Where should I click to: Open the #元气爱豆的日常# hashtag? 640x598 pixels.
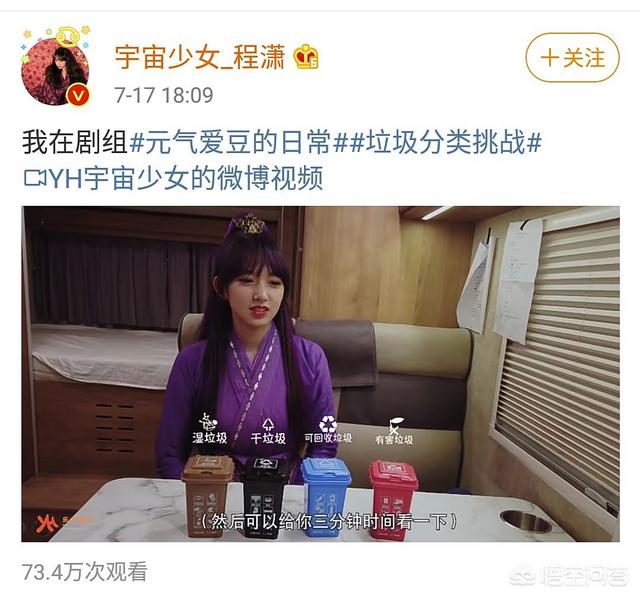pyautogui.click(x=238, y=142)
